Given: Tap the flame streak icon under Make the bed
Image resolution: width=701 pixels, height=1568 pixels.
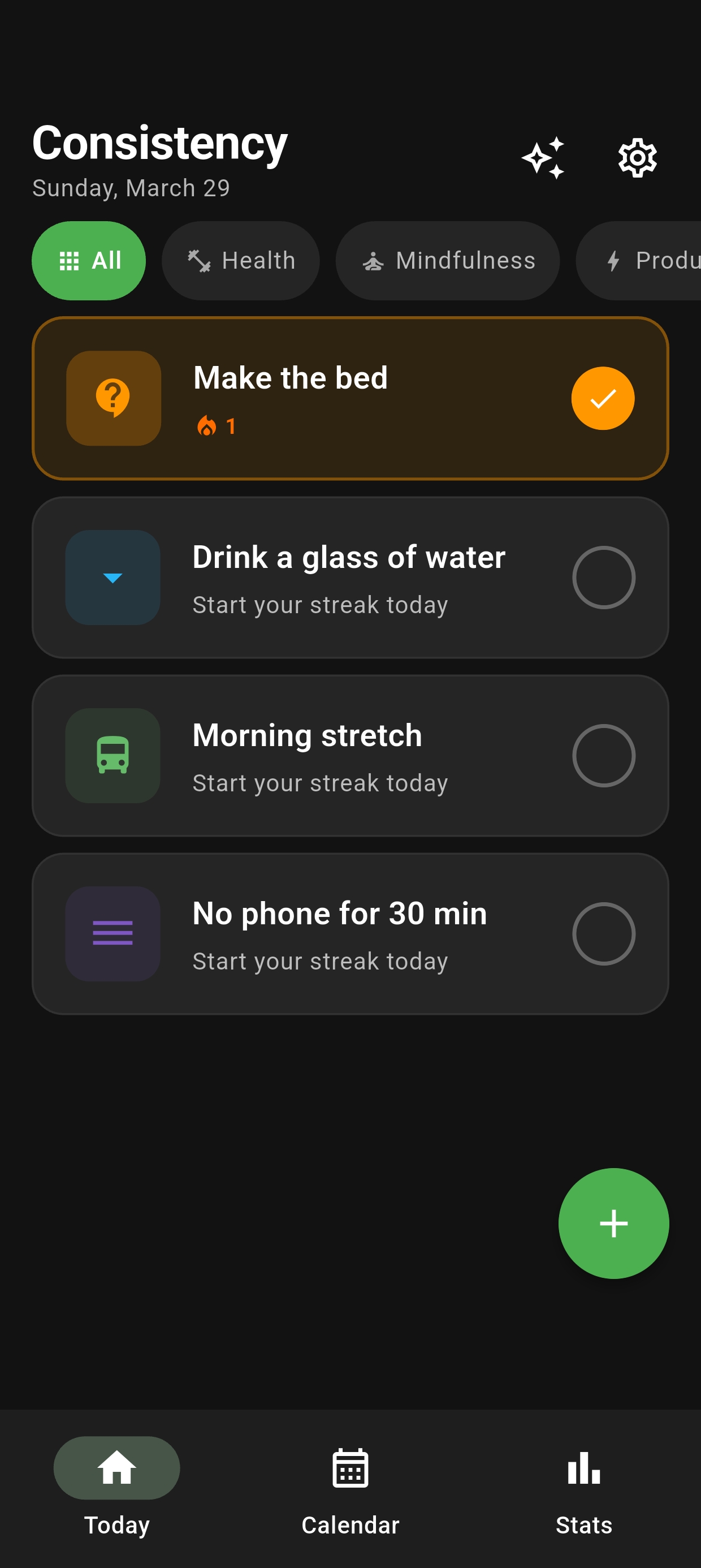Looking at the screenshot, I should (208, 426).
